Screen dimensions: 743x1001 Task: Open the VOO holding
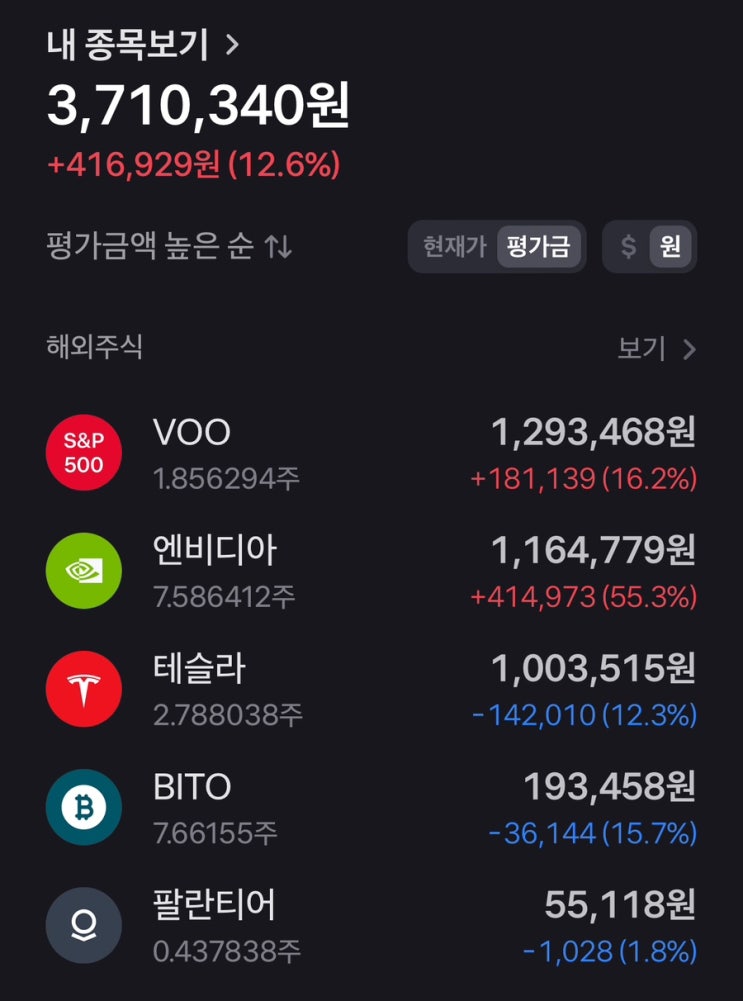tap(371, 454)
